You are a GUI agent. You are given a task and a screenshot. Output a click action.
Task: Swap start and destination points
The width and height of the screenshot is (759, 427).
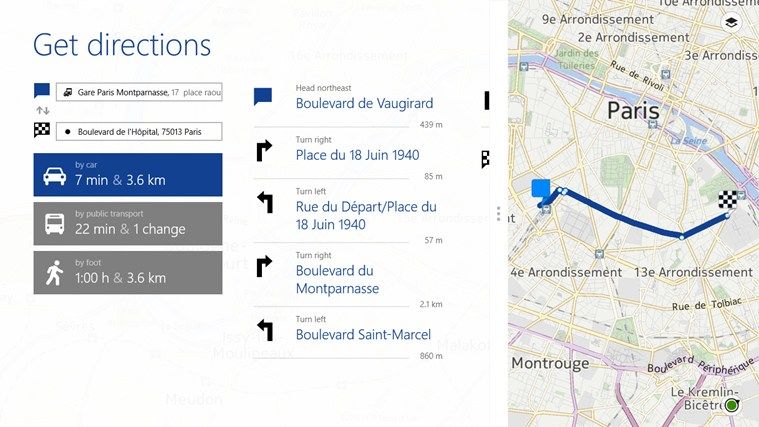point(42,110)
